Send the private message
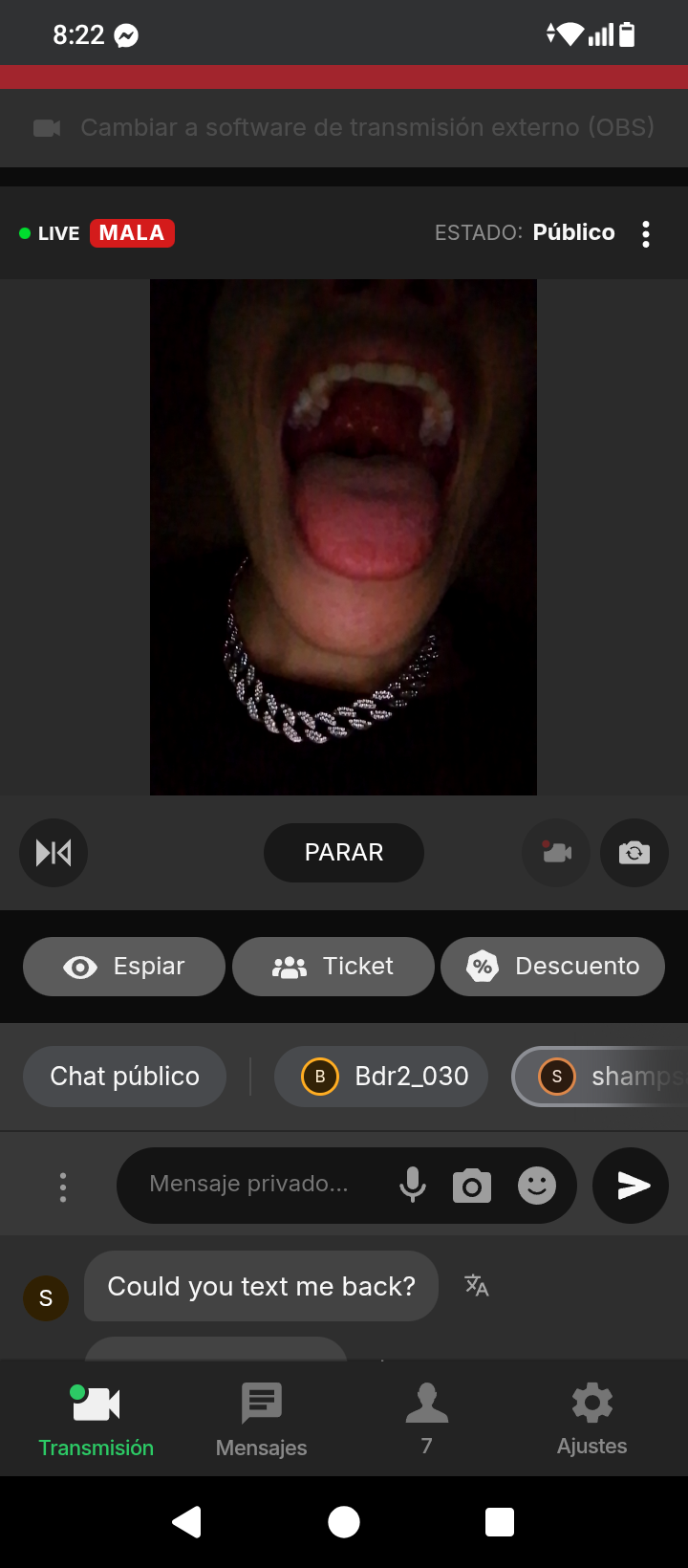 [631, 1186]
